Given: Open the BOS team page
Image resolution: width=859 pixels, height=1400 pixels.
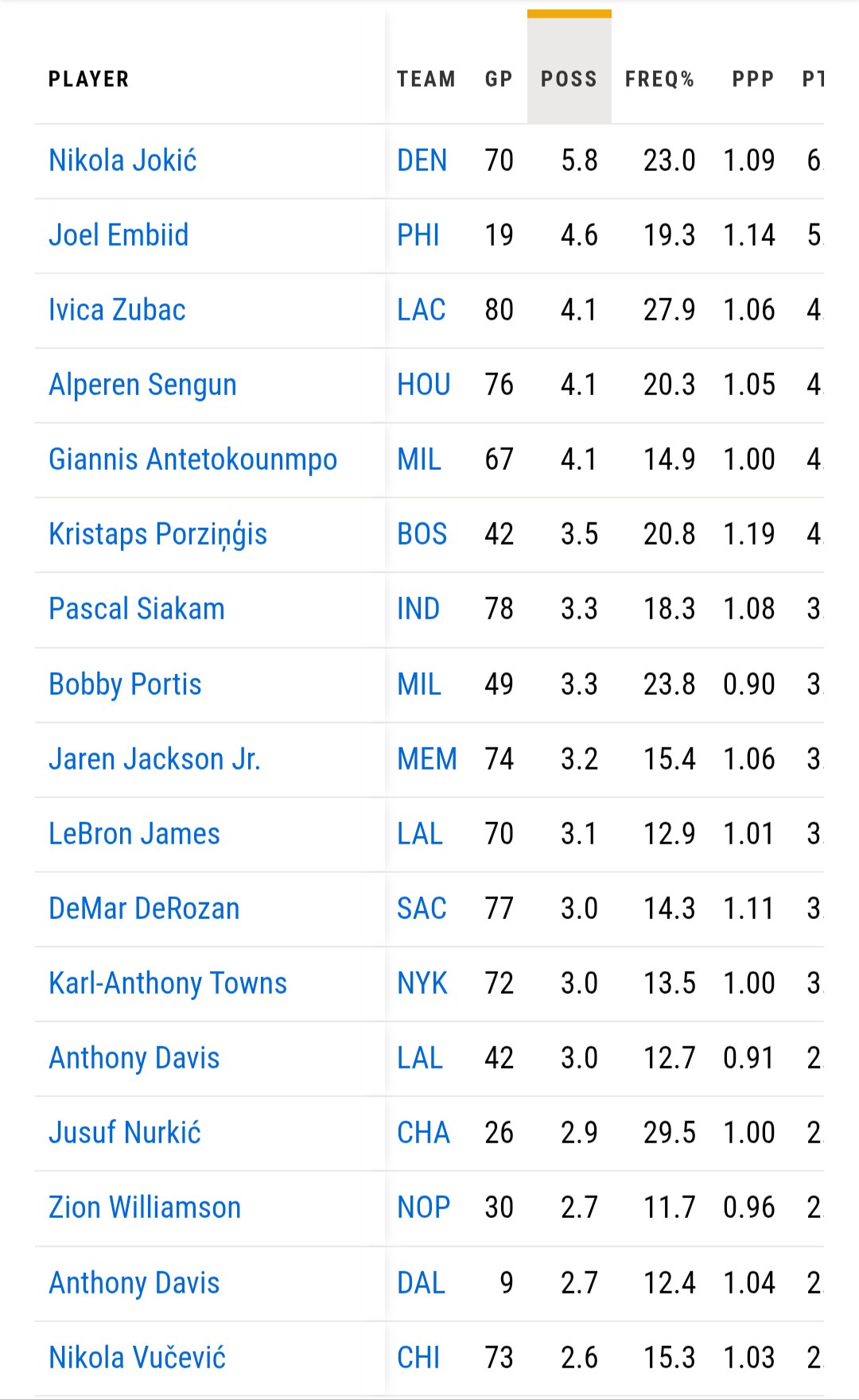Looking at the screenshot, I should pyautogui.click(x=422, y=534).
